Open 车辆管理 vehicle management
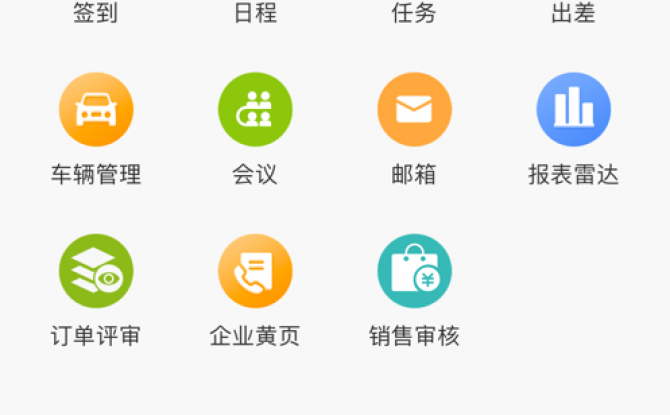 (x=96, y=110)
